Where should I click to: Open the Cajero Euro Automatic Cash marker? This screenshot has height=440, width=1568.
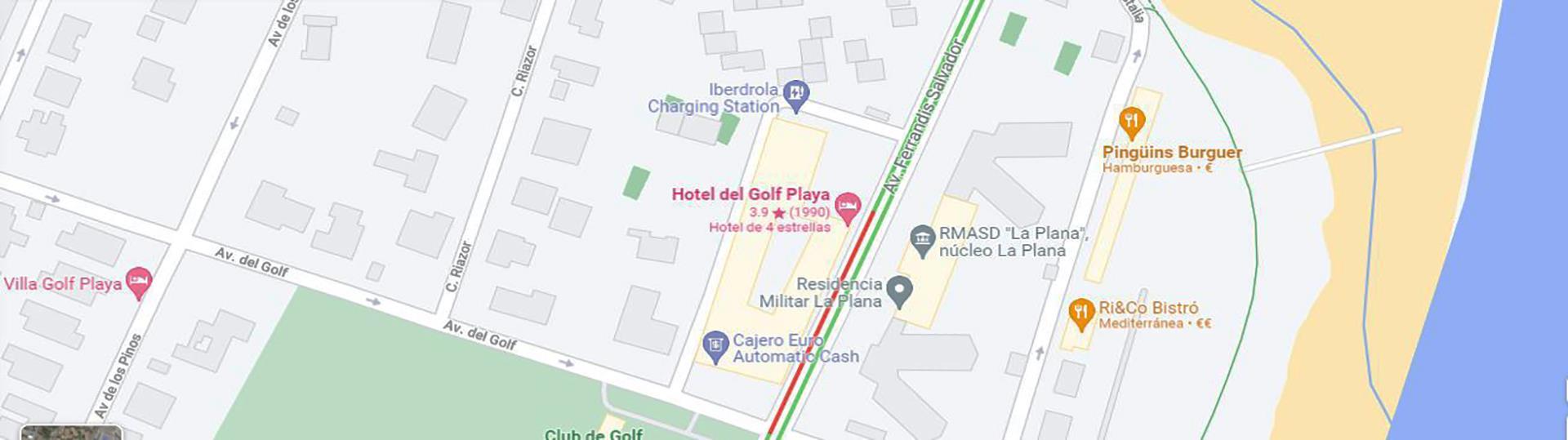pos(715,346)
